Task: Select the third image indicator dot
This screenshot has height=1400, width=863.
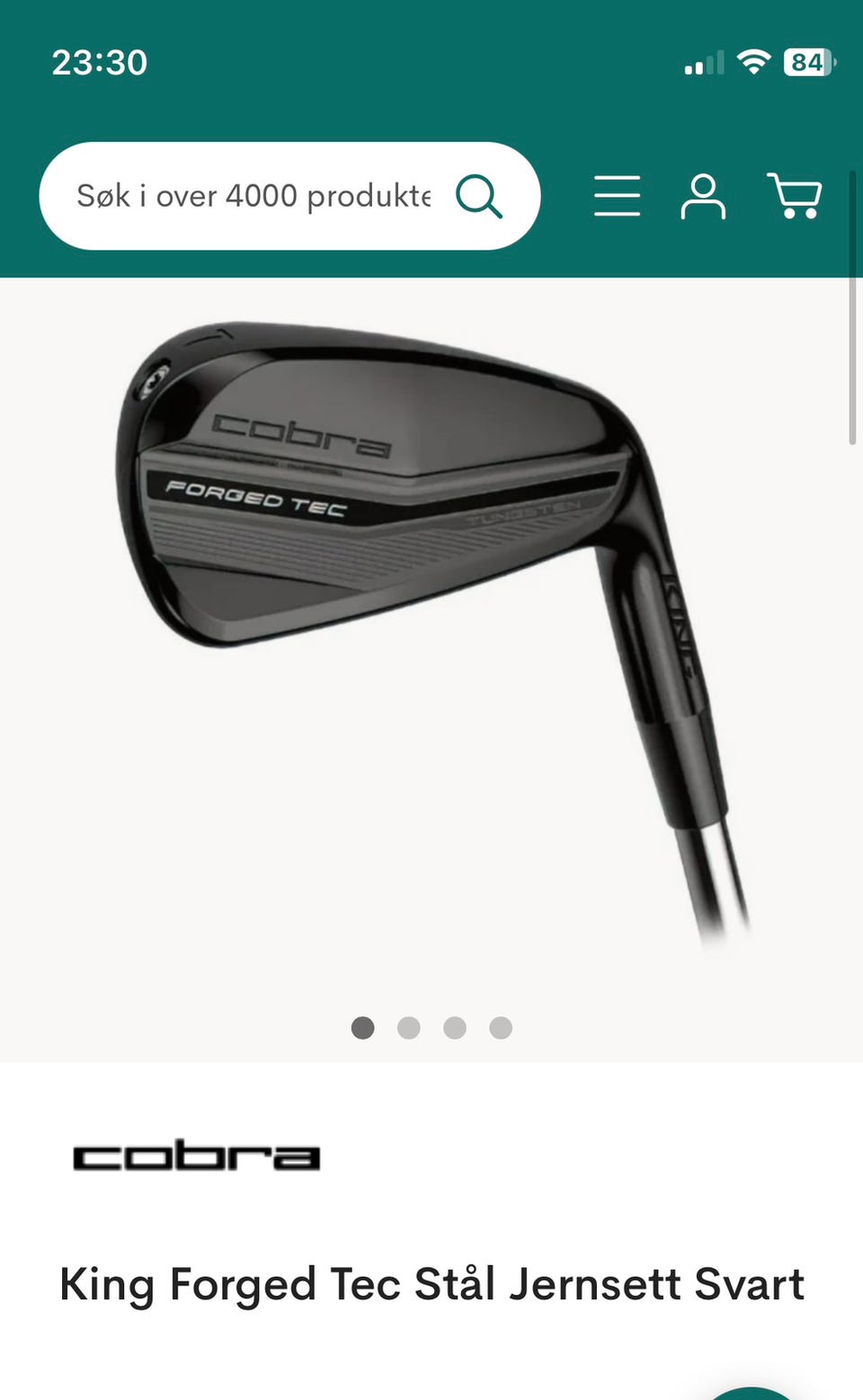Action: coord(455,1028)
